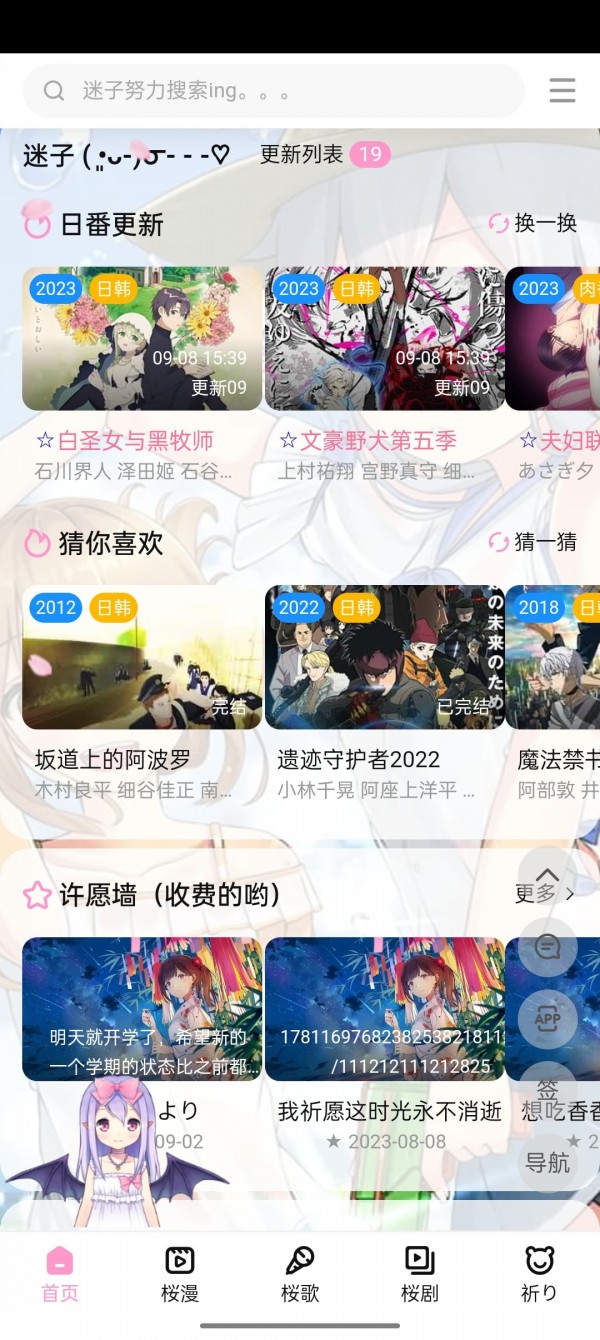Open the floating 导航 button
The image size is (600, 1340).
(547, 1162)
